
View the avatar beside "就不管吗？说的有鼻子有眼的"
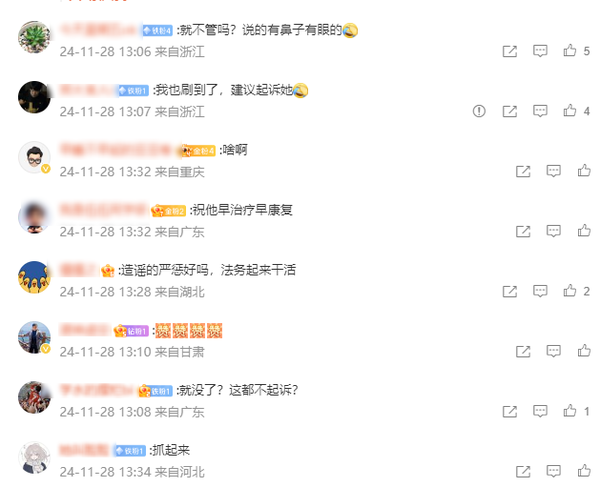point(34,38)
